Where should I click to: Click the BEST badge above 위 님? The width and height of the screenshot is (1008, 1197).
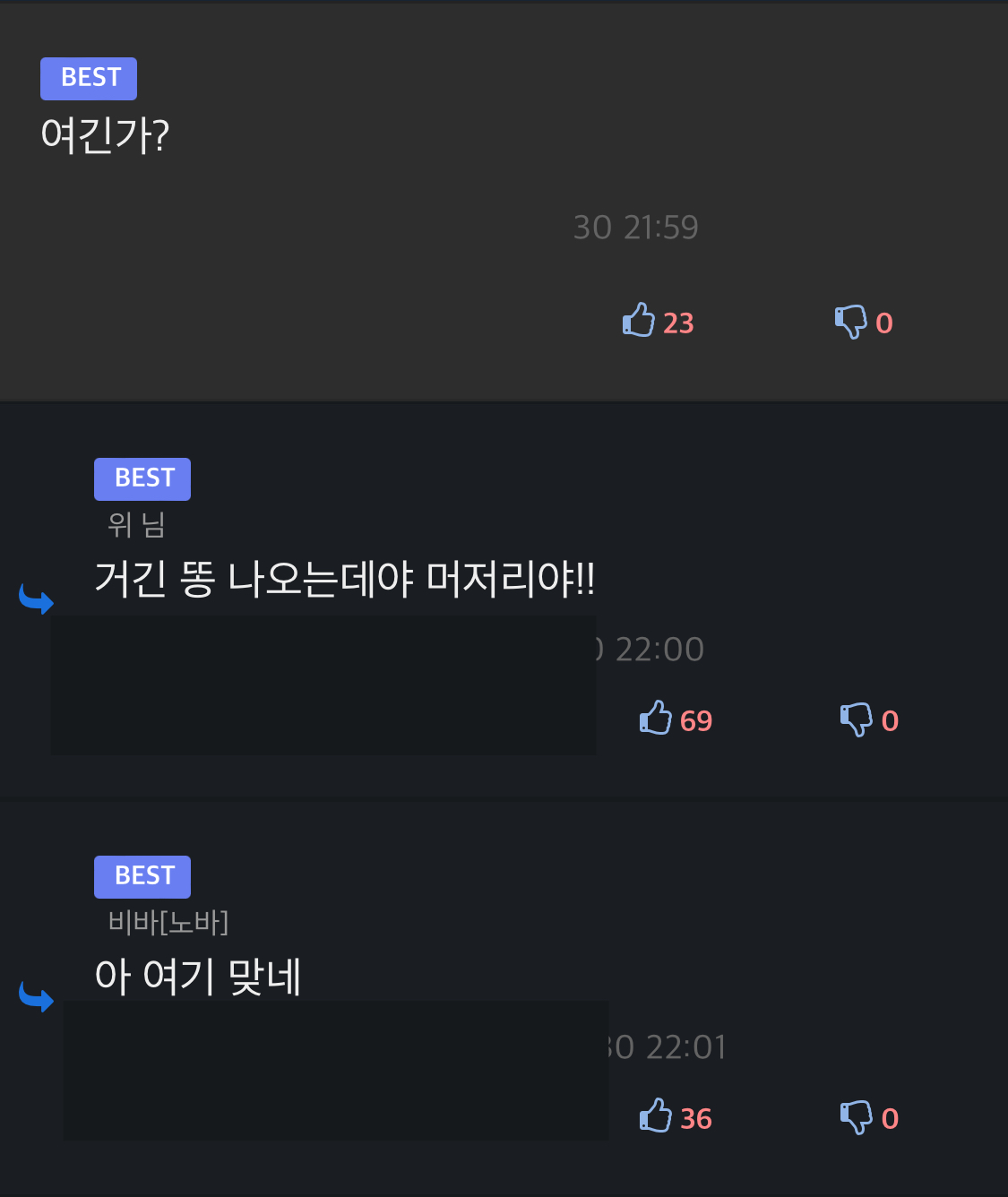coord(142,478)
